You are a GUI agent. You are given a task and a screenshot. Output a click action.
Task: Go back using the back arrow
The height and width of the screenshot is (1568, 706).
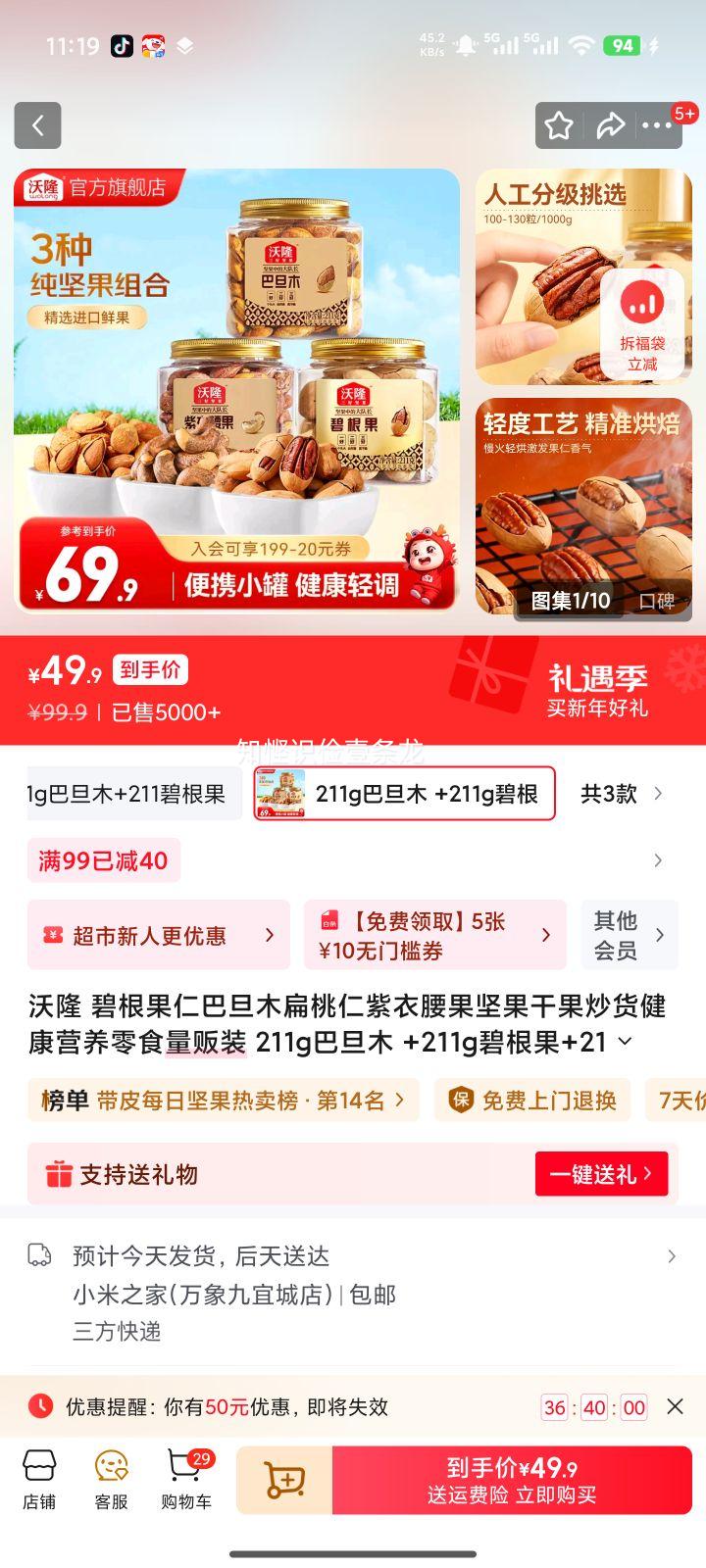pos(37,125)
